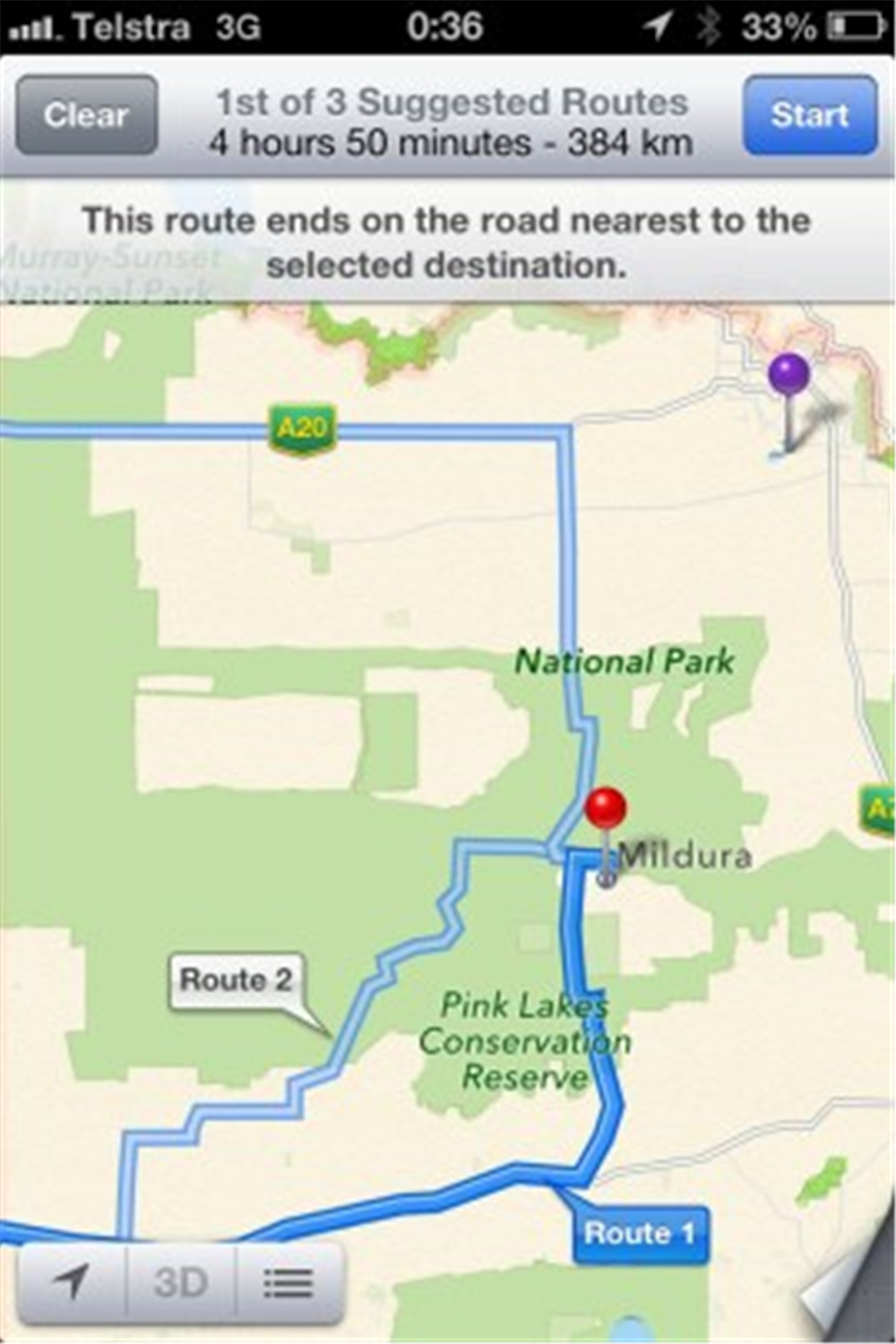Switch the map to 3D view
This screenshot has width=896, height=1344.
click(181, 1282)
